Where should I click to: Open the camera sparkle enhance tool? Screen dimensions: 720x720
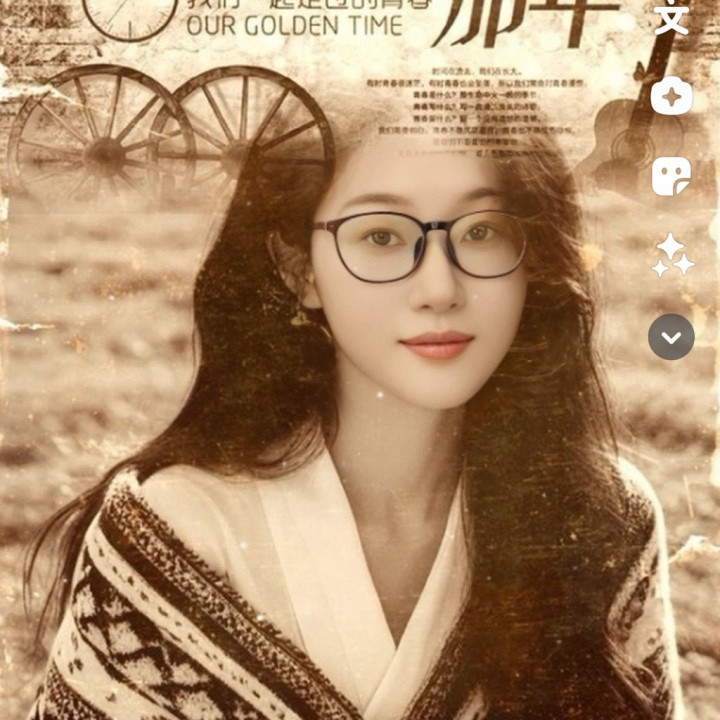671,97
